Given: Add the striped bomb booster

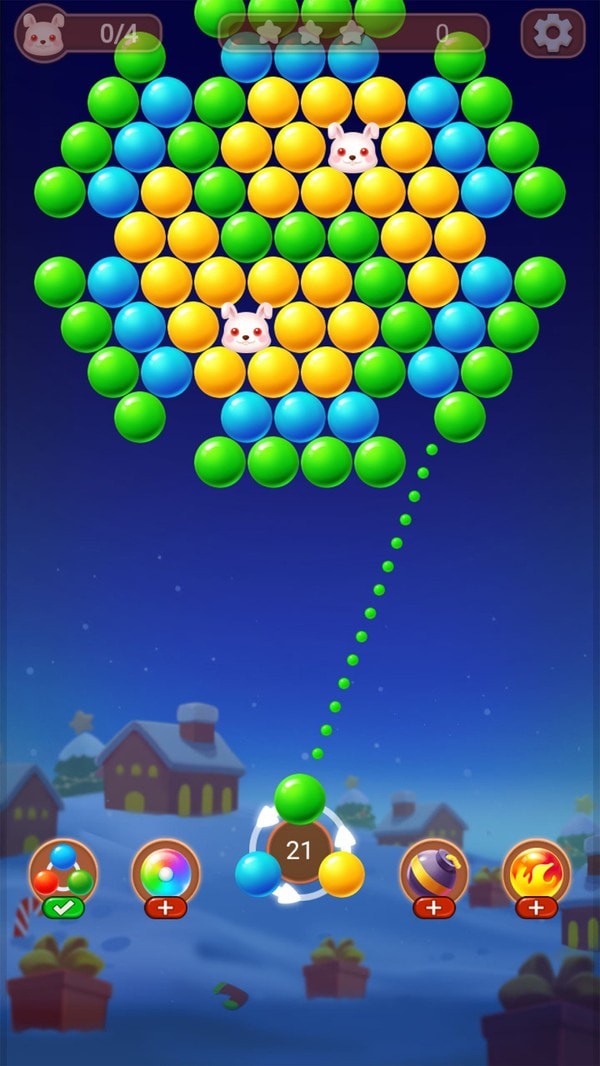Looking at the screenshot, I should (x=433, y=907).
